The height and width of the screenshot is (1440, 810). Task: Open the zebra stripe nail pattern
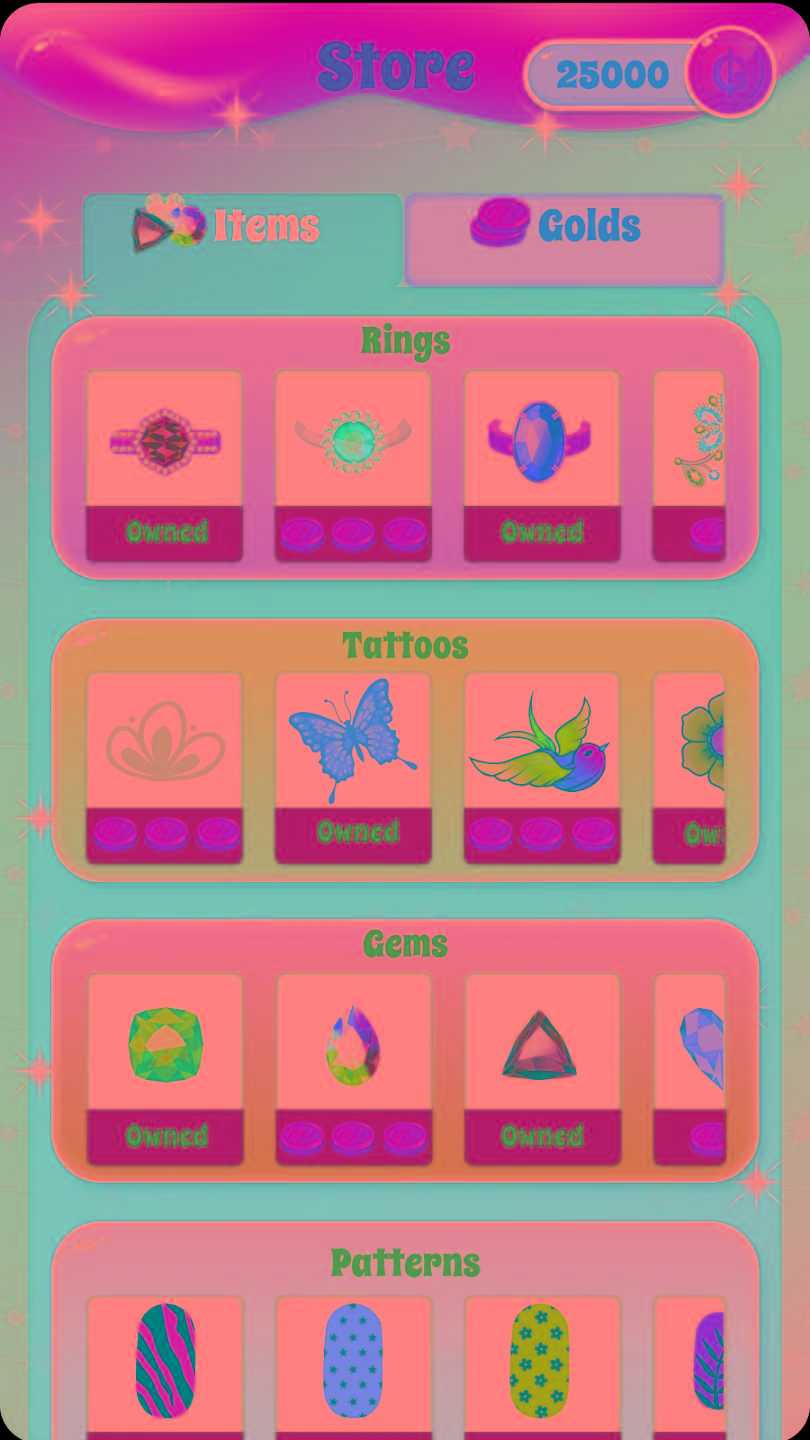[165, 1362]
